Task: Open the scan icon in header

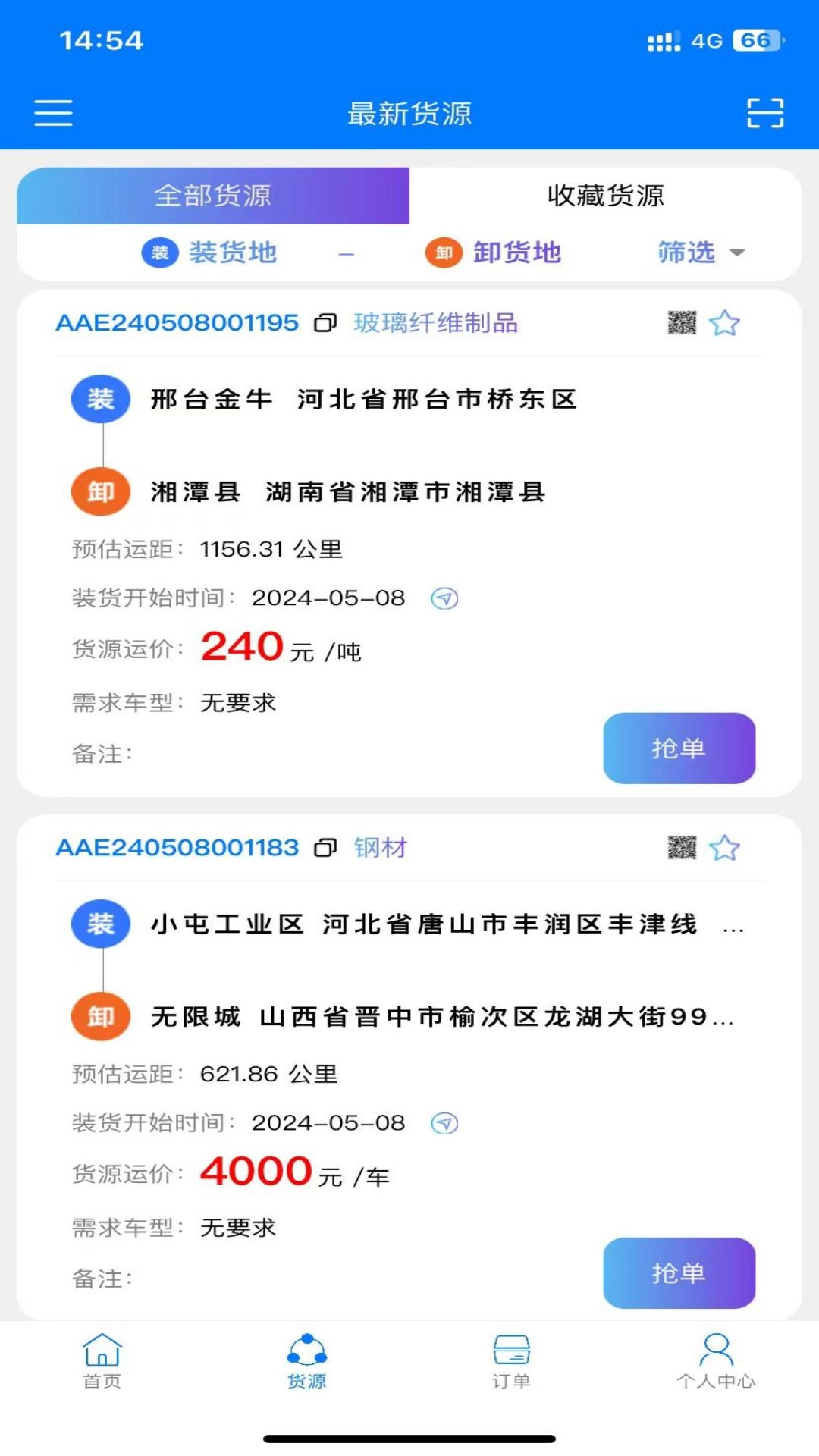Action: point(764,113)
